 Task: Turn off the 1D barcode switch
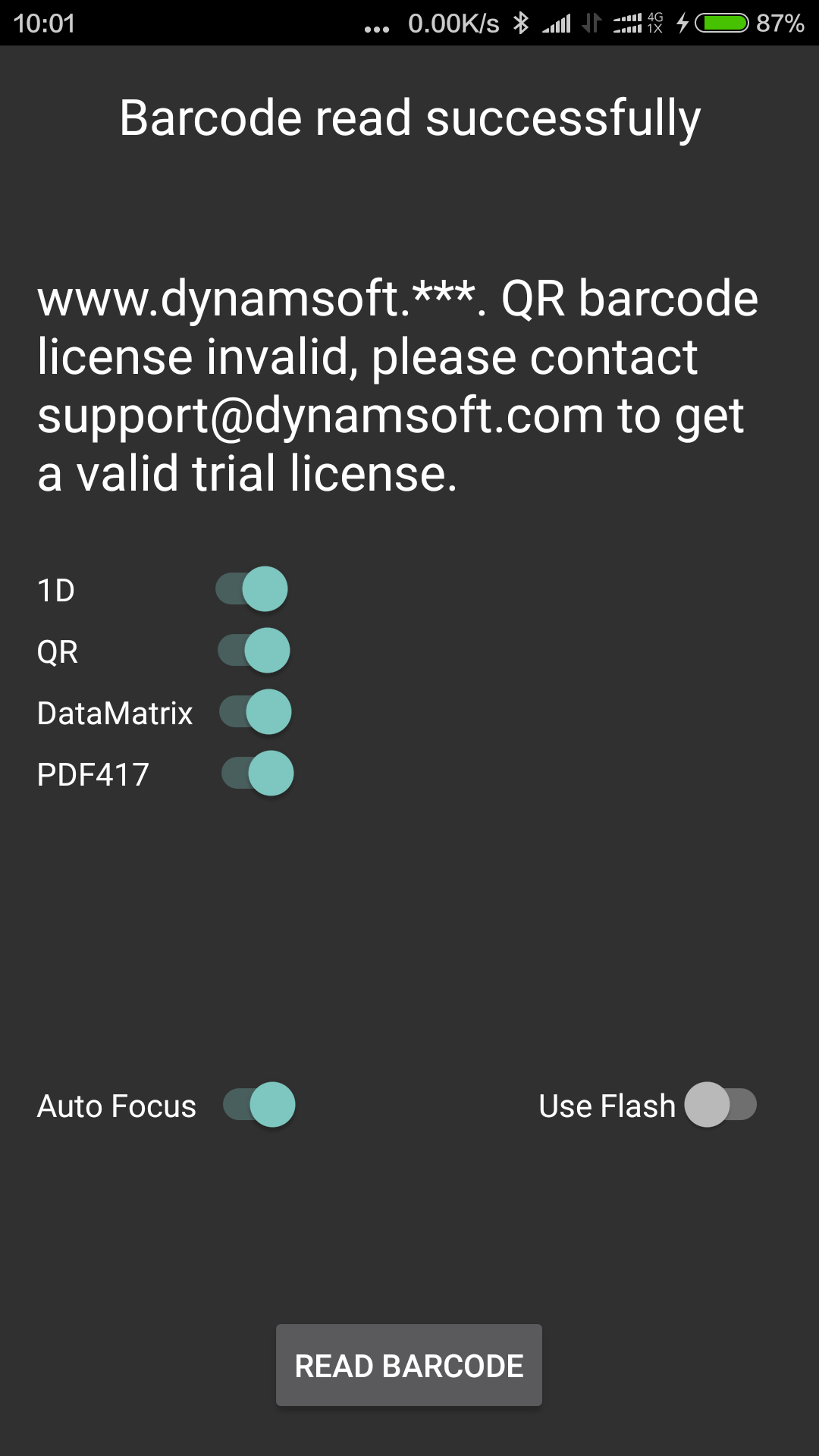coord(252,589)
